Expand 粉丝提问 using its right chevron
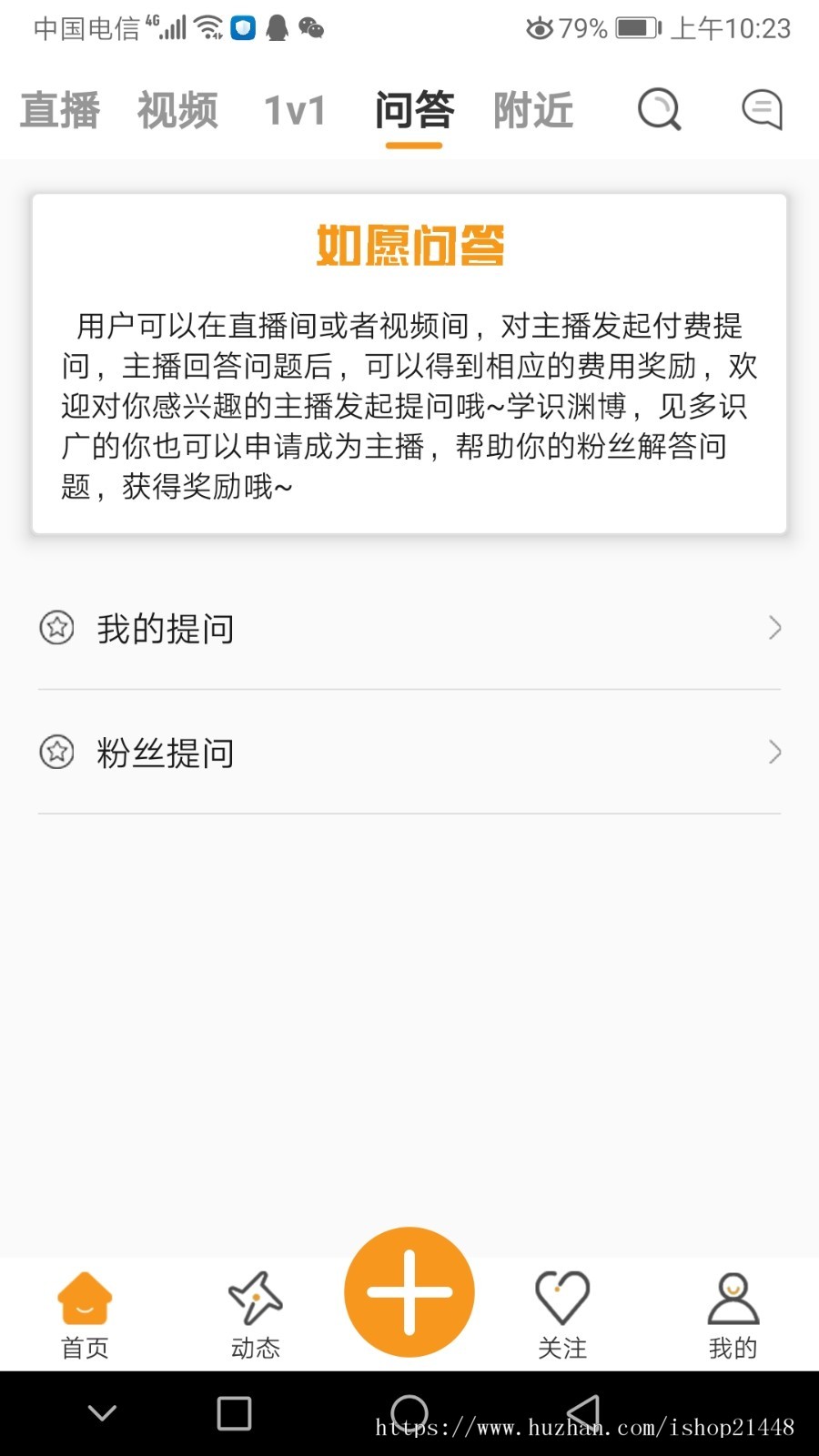 [x=773, y=753]
